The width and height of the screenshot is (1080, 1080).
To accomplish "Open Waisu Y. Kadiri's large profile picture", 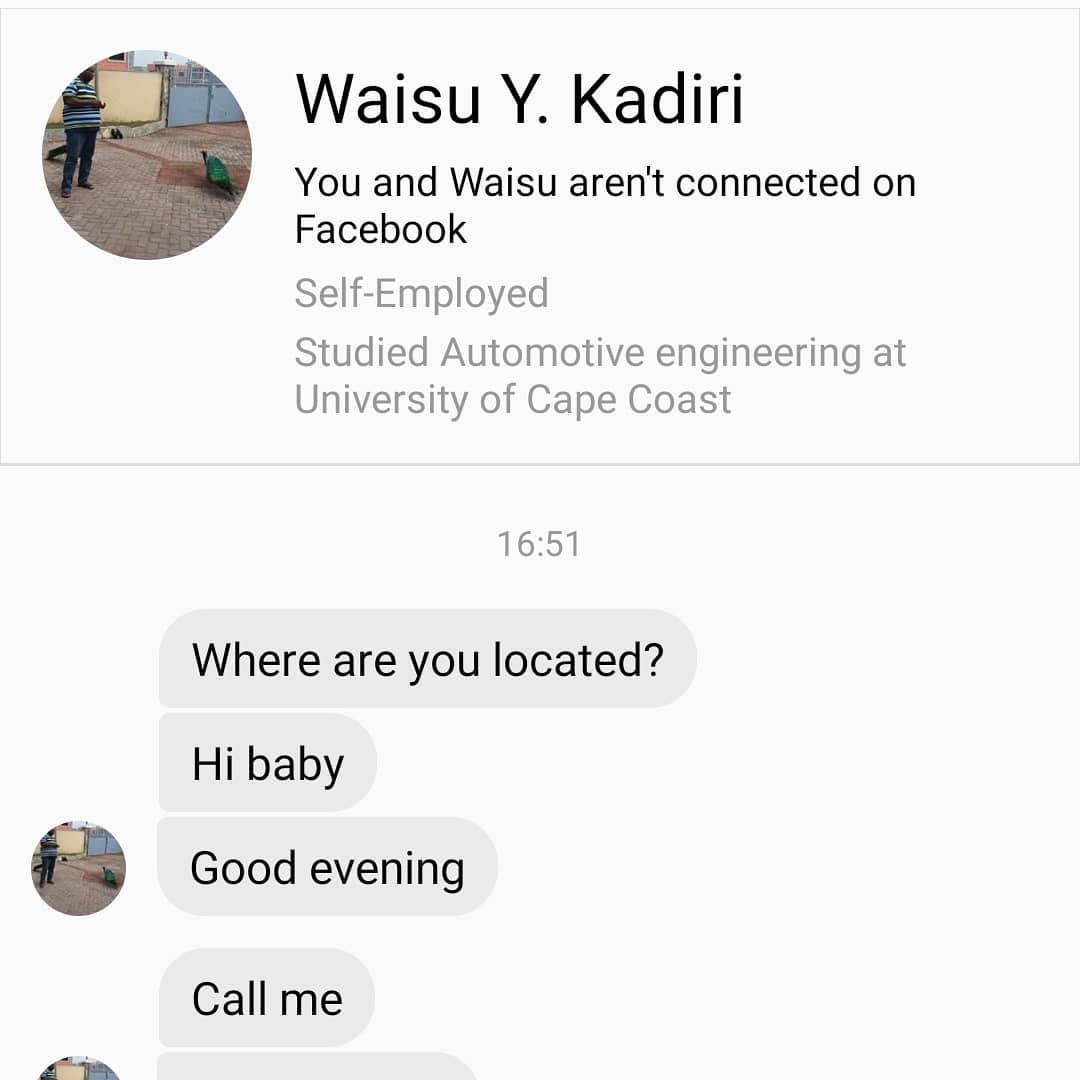I will coord(147,155).
